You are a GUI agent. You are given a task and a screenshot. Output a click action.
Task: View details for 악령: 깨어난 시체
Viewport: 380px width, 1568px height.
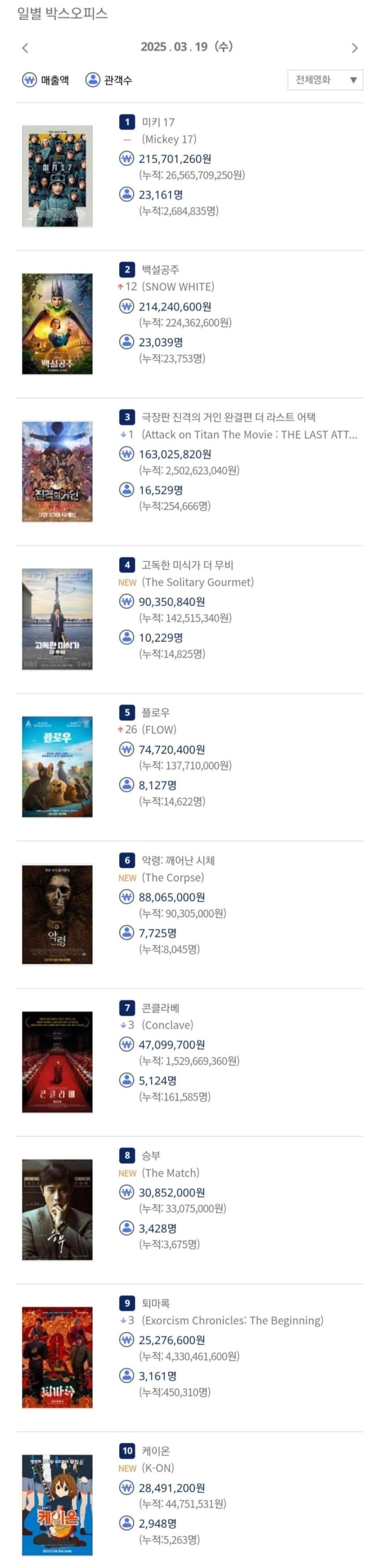point(177,860)
